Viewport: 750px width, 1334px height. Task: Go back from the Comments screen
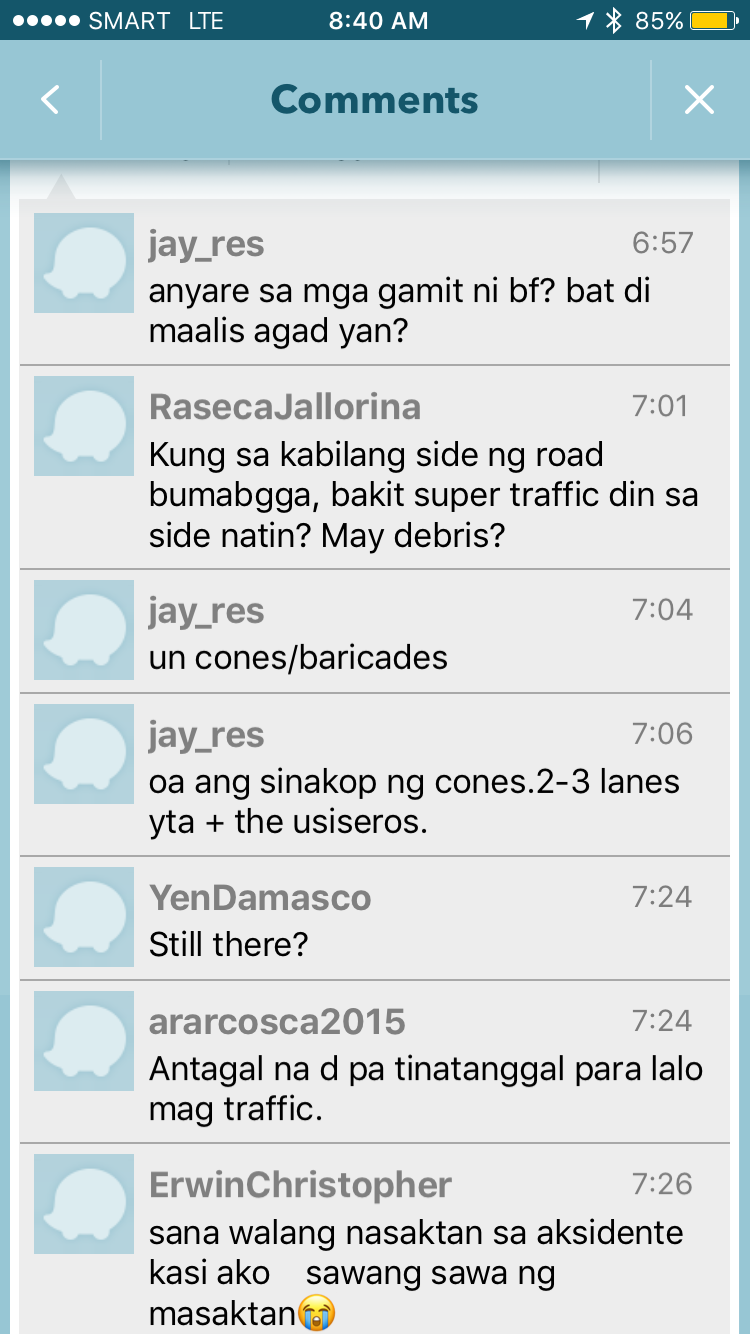coord(50,100)
